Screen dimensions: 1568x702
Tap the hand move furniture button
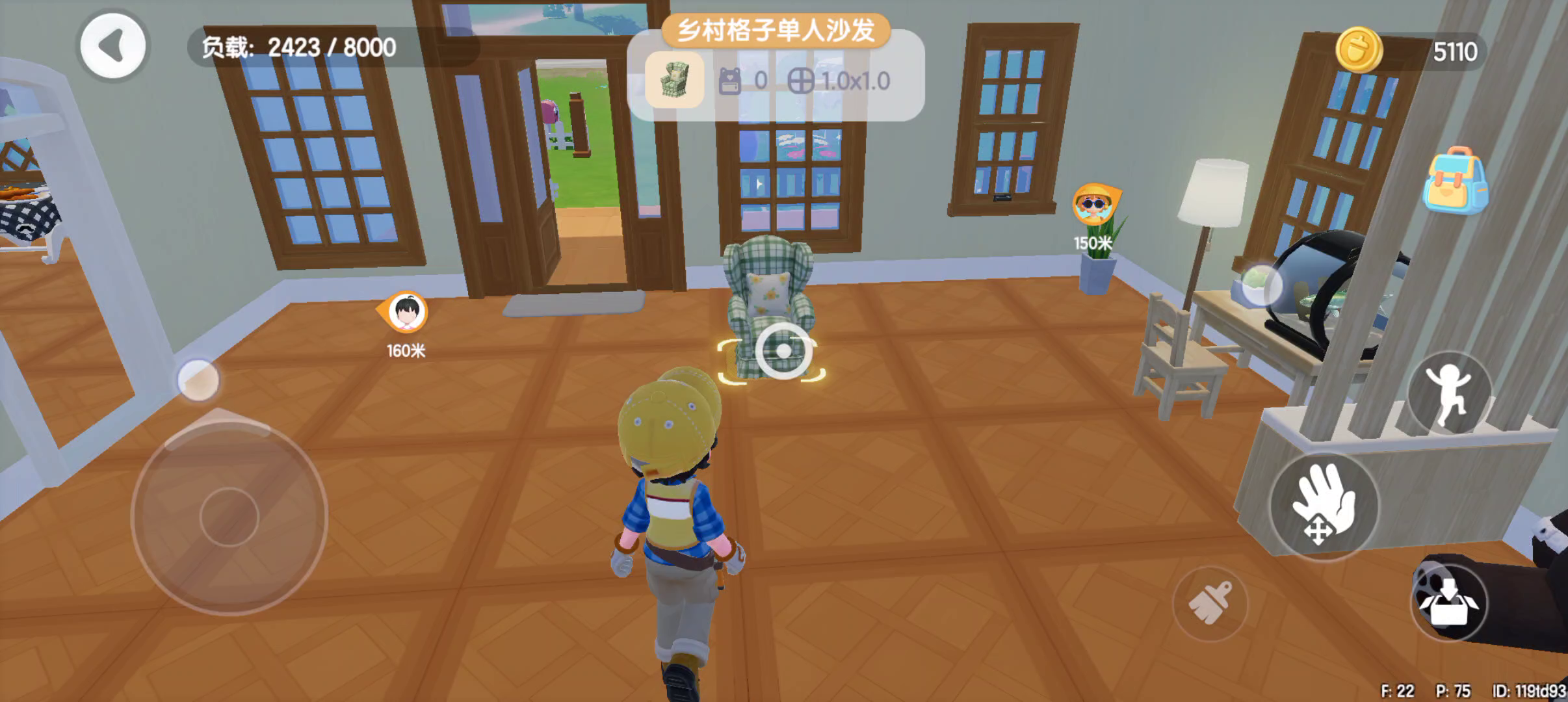click(x=1324, y=507)
